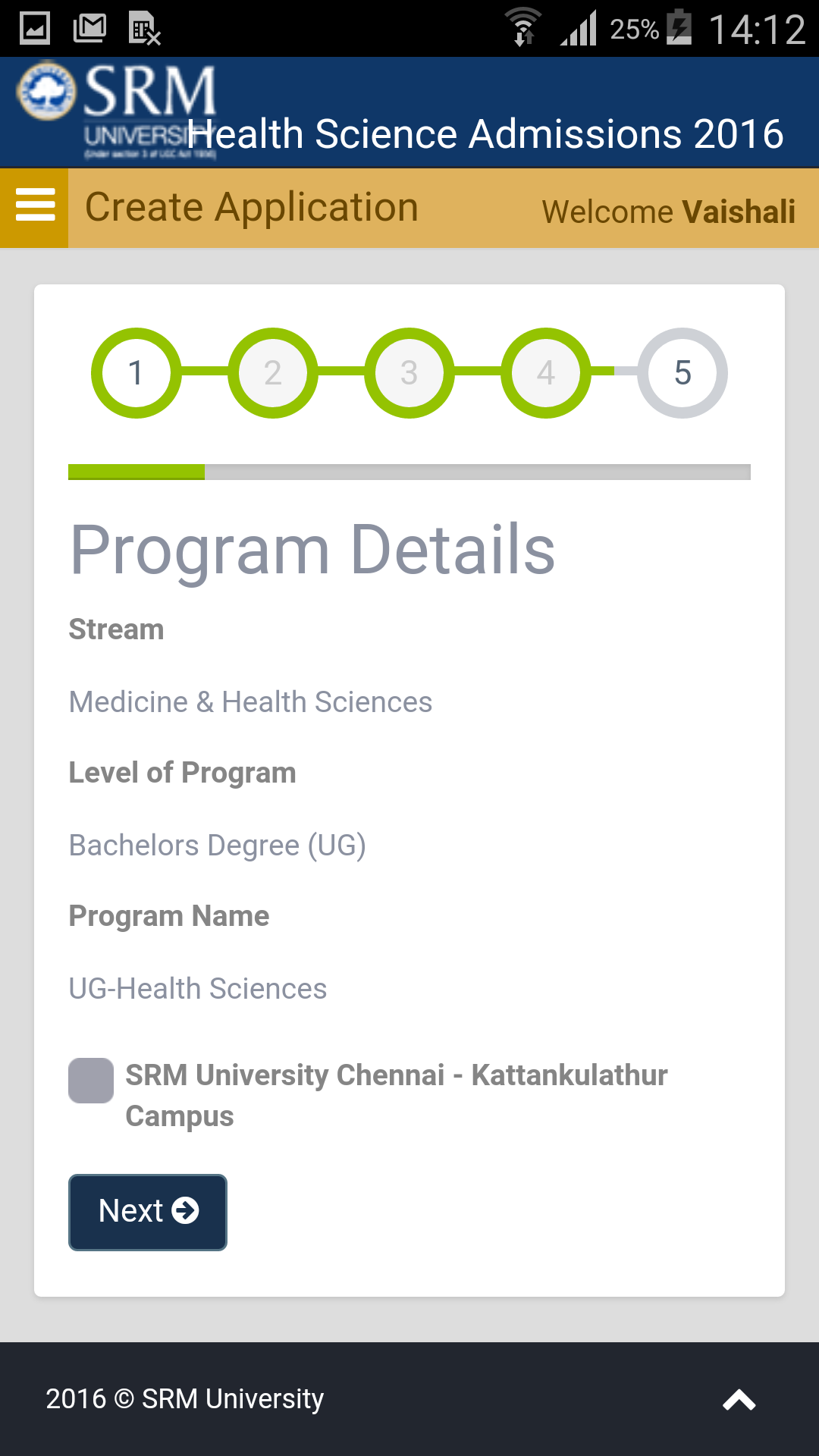This screenshot has width=819, height=1456.
Task: Open the Next button arrow icon
Action: point(187,1211)
